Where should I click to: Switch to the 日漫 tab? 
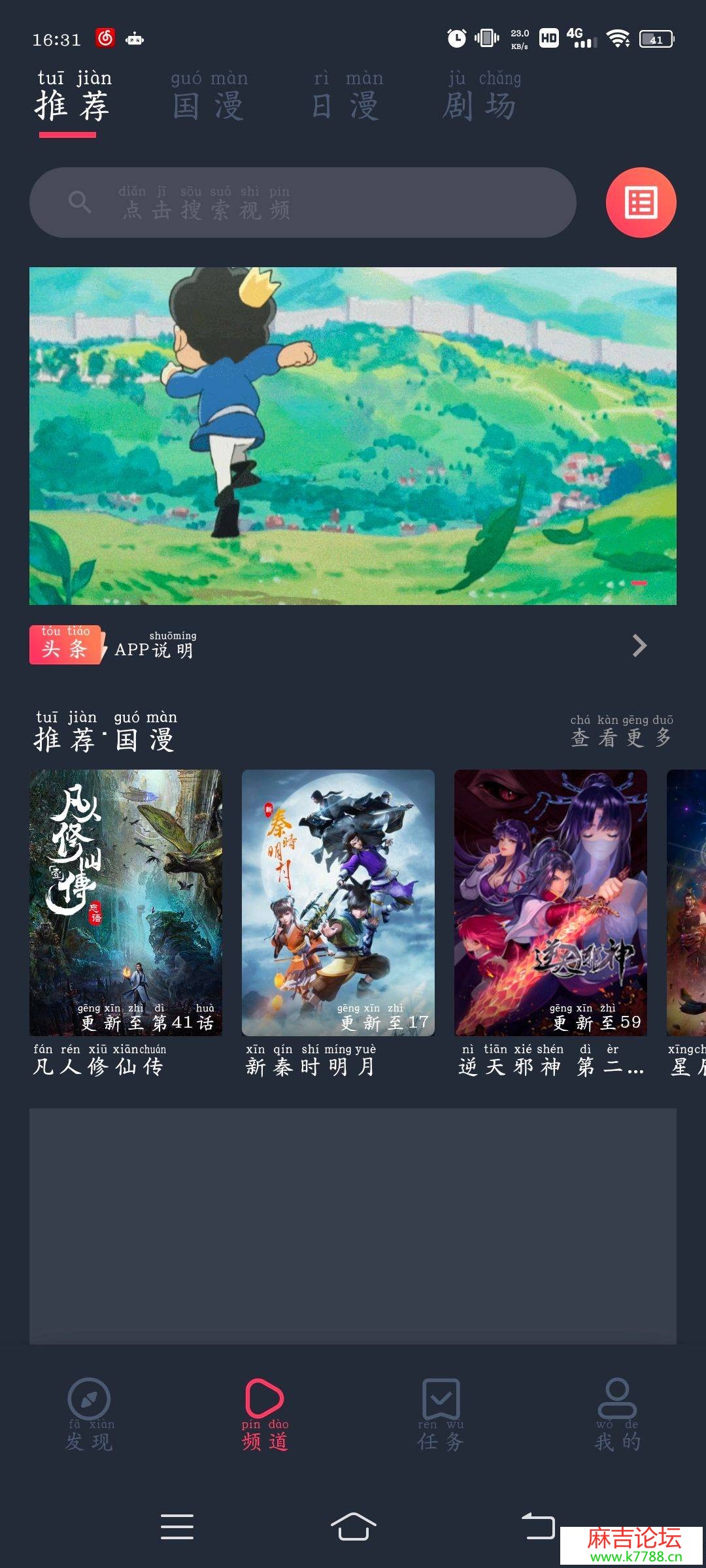[347, 98]
